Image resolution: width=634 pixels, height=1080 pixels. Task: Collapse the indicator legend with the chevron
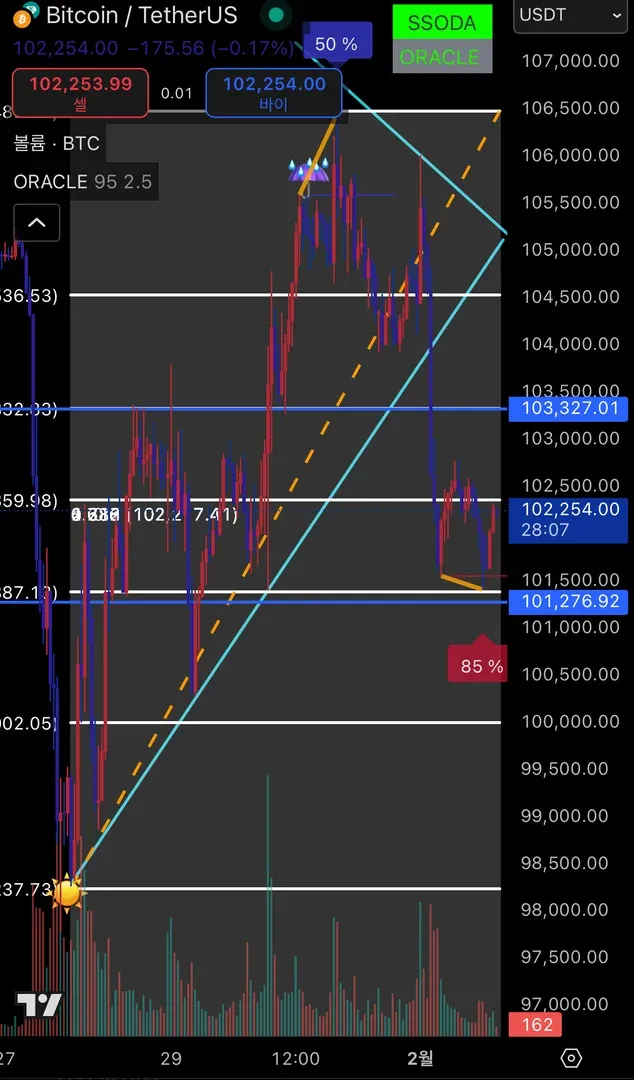(x=37, y=223)
